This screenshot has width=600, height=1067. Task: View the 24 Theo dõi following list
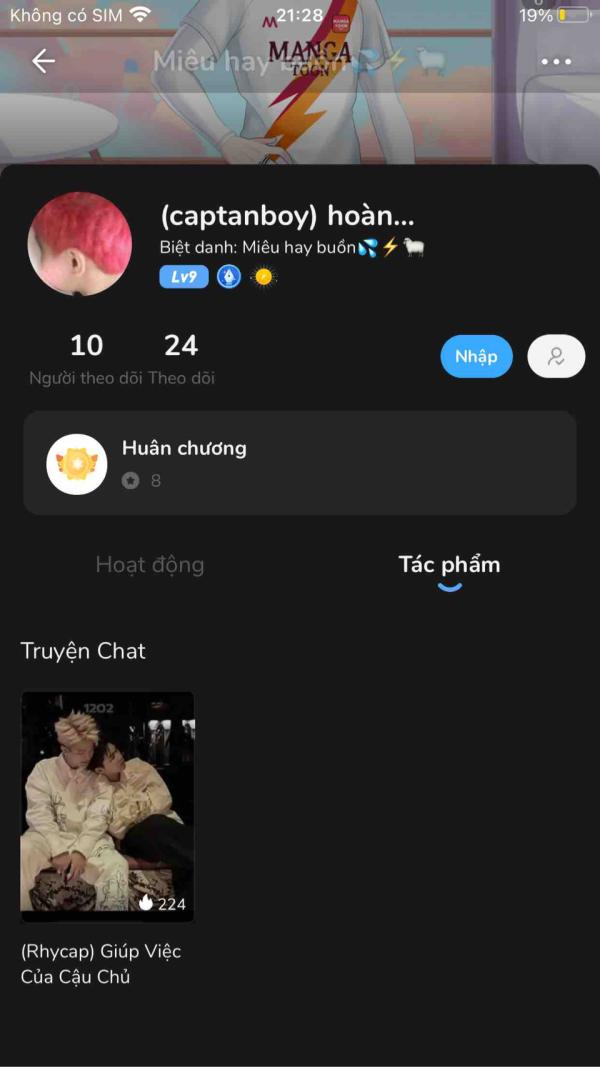pos(181,359)
